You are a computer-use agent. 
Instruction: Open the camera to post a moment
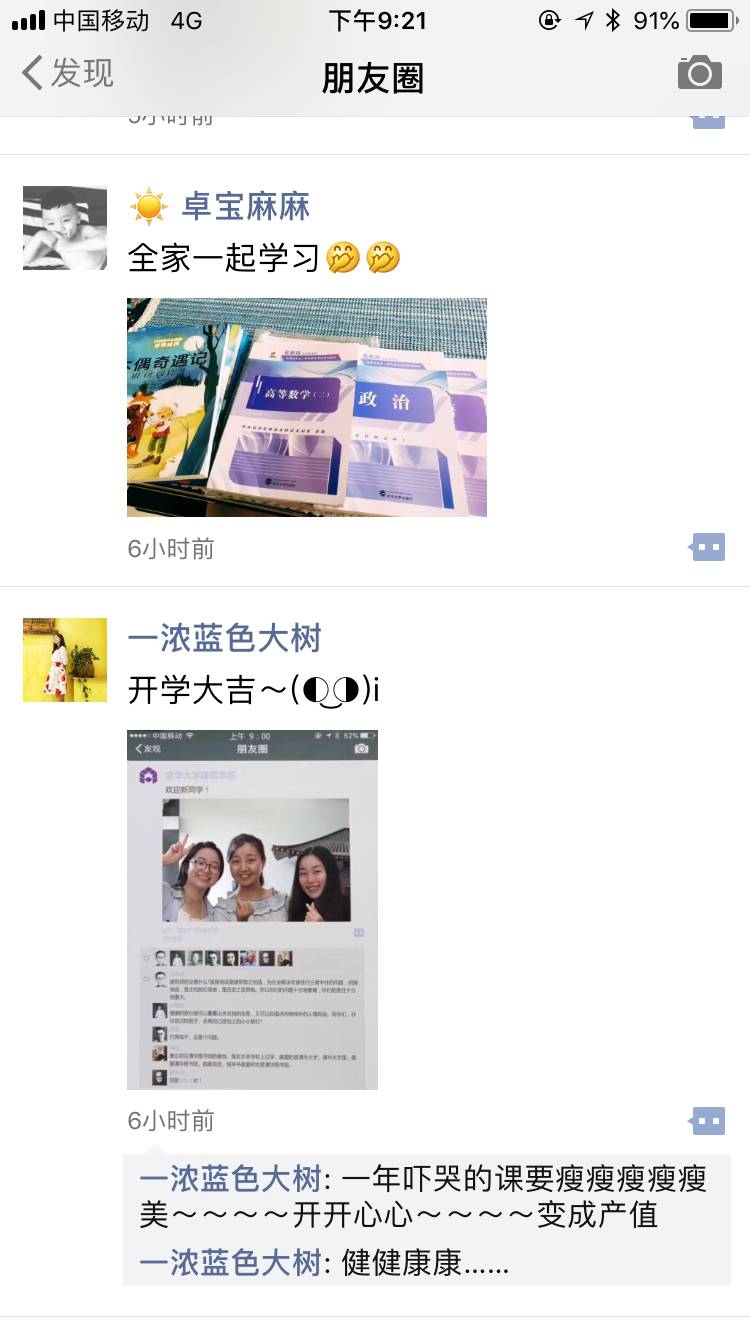699,74
